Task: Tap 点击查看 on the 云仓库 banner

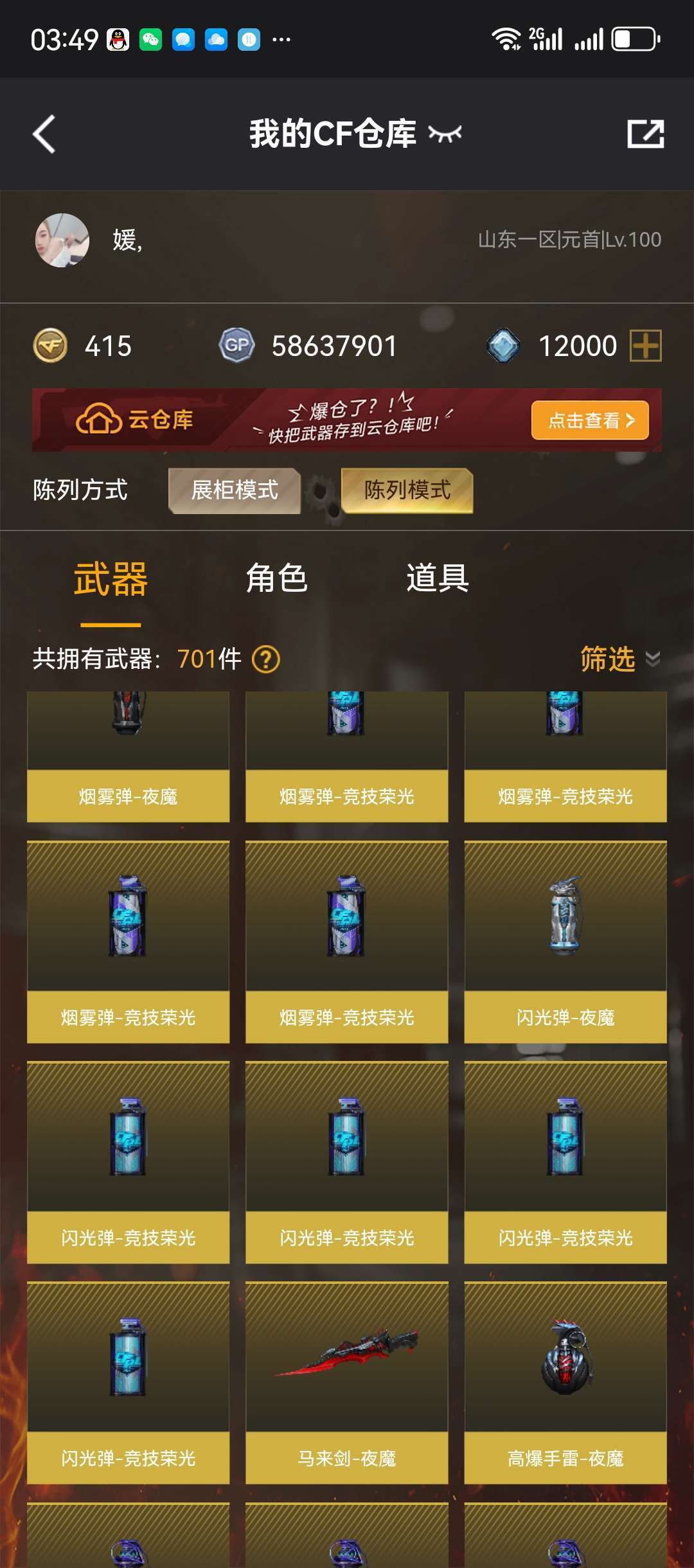Action: coord(590,420)
